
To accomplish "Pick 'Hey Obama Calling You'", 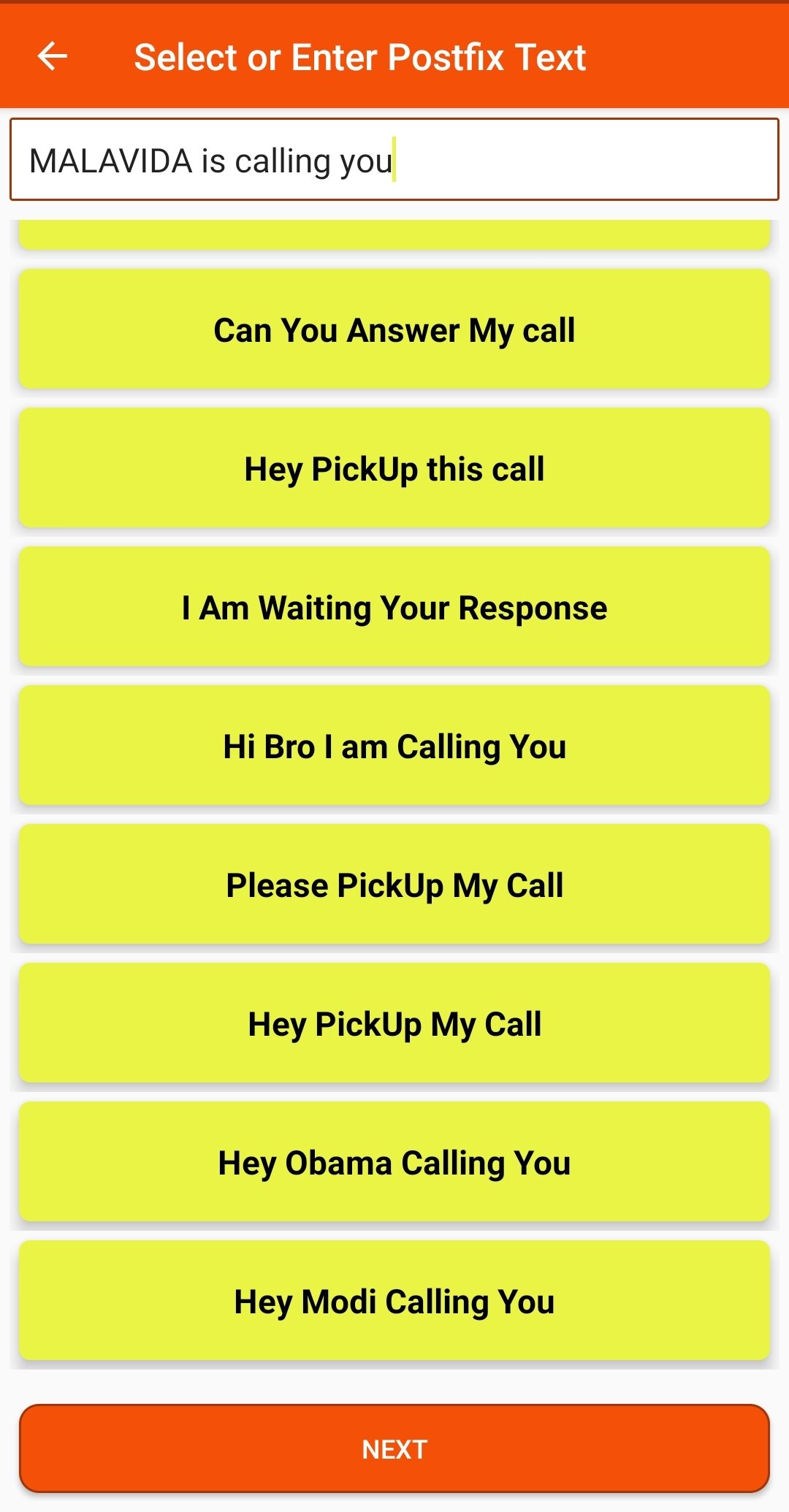I will tap(394, 1161).
